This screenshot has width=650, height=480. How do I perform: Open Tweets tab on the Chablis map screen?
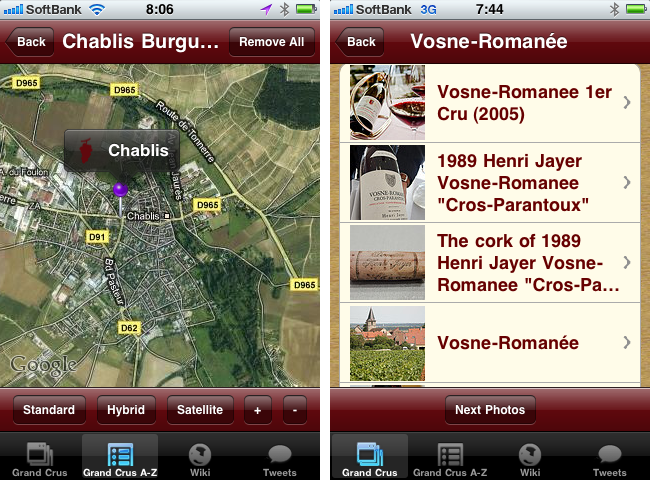[279, 458]
